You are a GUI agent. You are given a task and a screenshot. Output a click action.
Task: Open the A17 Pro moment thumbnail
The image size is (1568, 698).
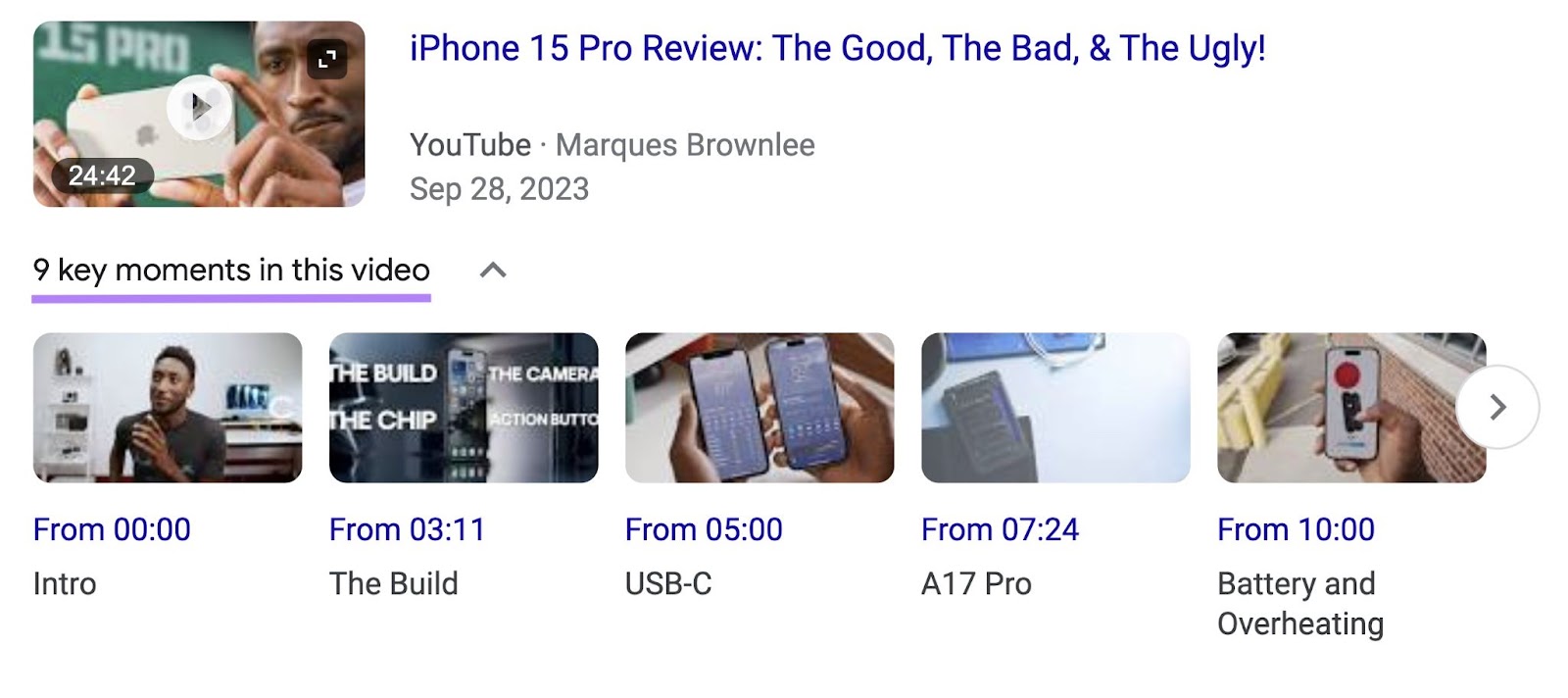(x=1055, y=408)
